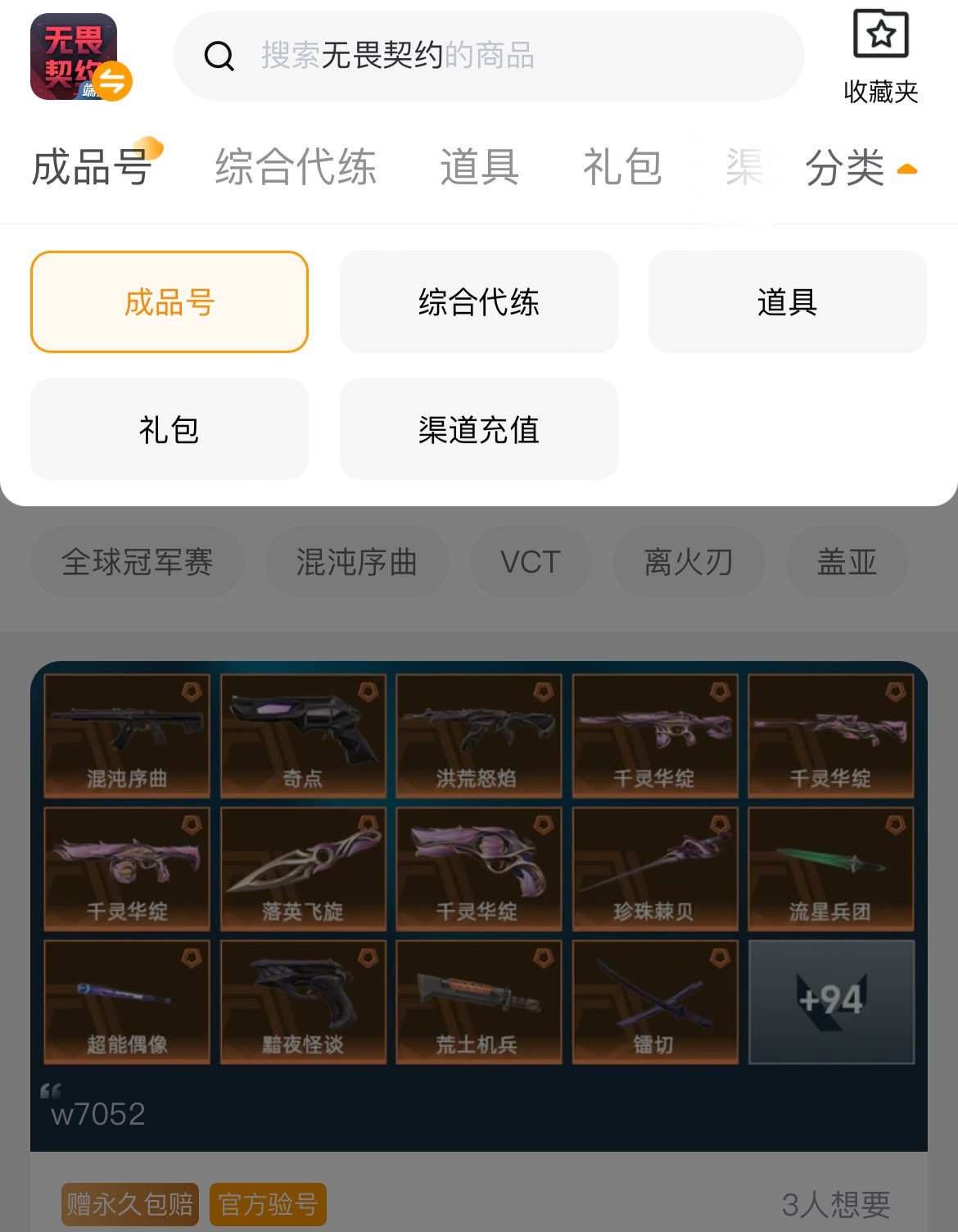Viewport: 958px width, 1232px height.
Task: Switch to the 礼包 top tab
Action: (x=621, y=167)
